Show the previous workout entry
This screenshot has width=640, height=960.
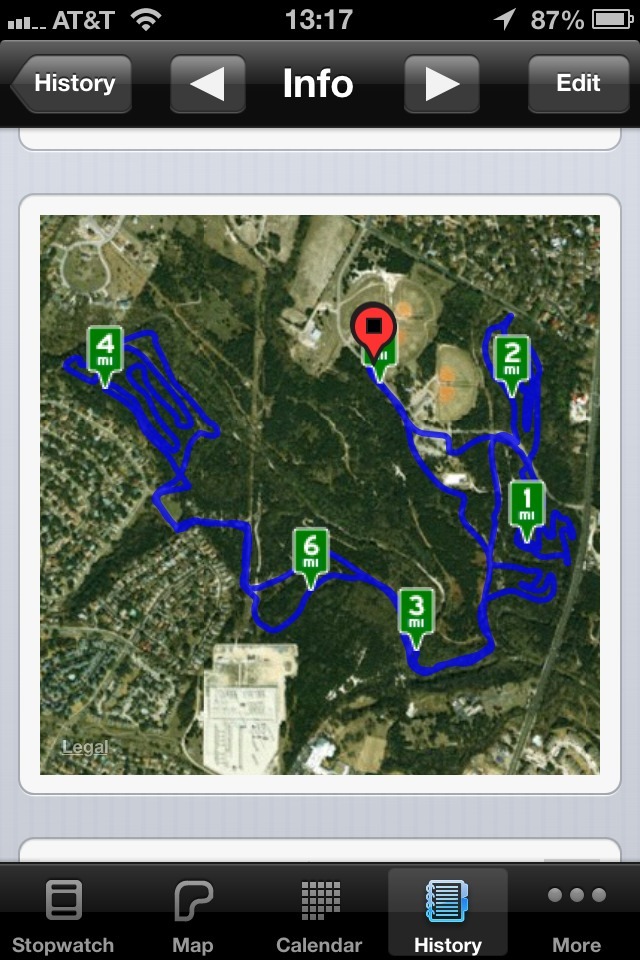[x=207, y=84]
